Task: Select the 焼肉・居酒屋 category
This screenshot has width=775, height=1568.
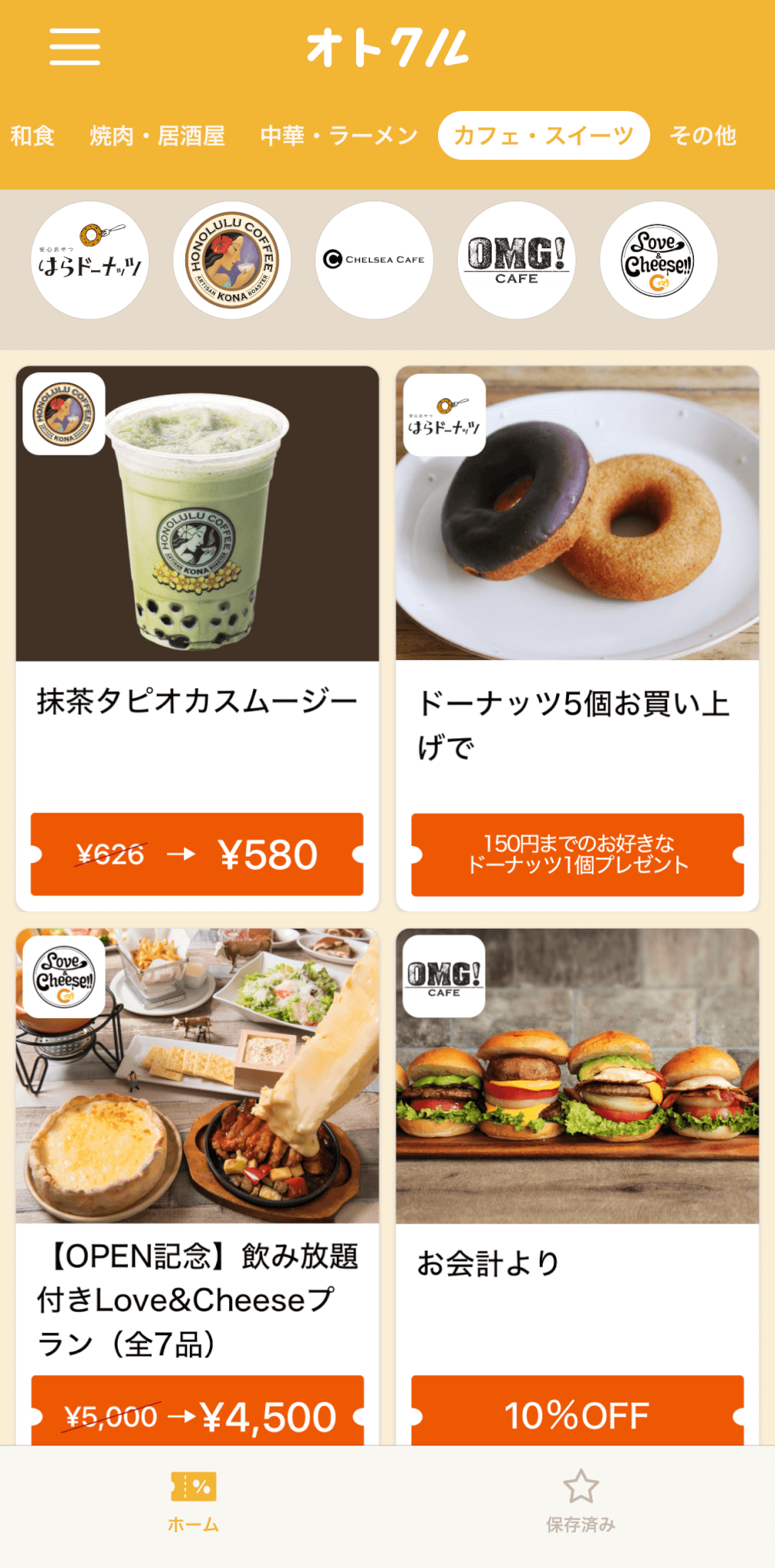Action: (157, 136)
